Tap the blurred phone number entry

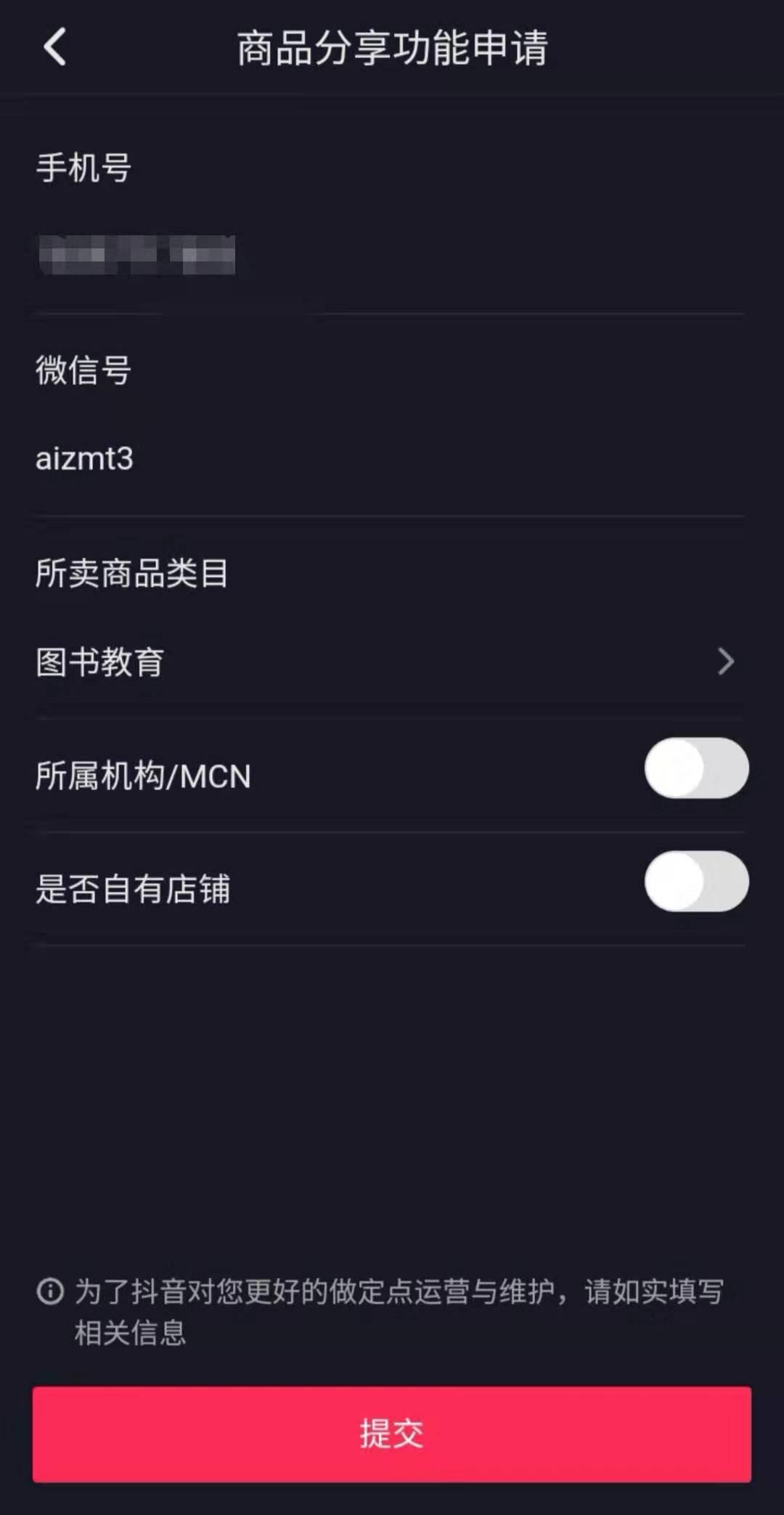tap(138, 256)
